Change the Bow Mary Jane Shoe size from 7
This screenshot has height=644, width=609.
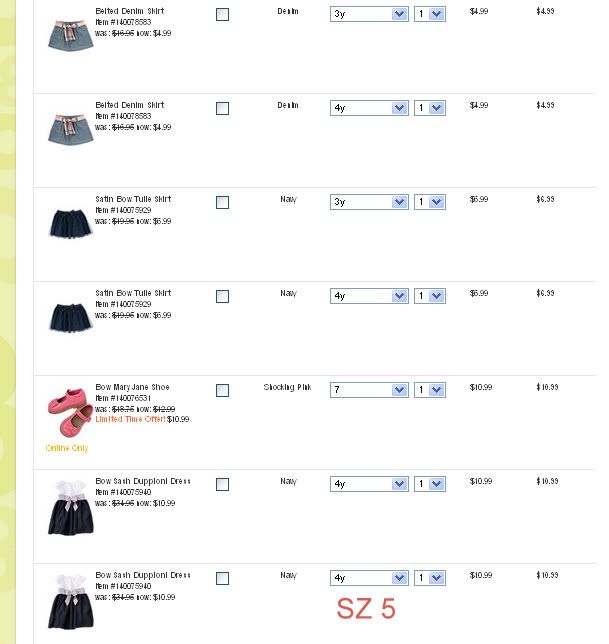[x=369, y=390]
